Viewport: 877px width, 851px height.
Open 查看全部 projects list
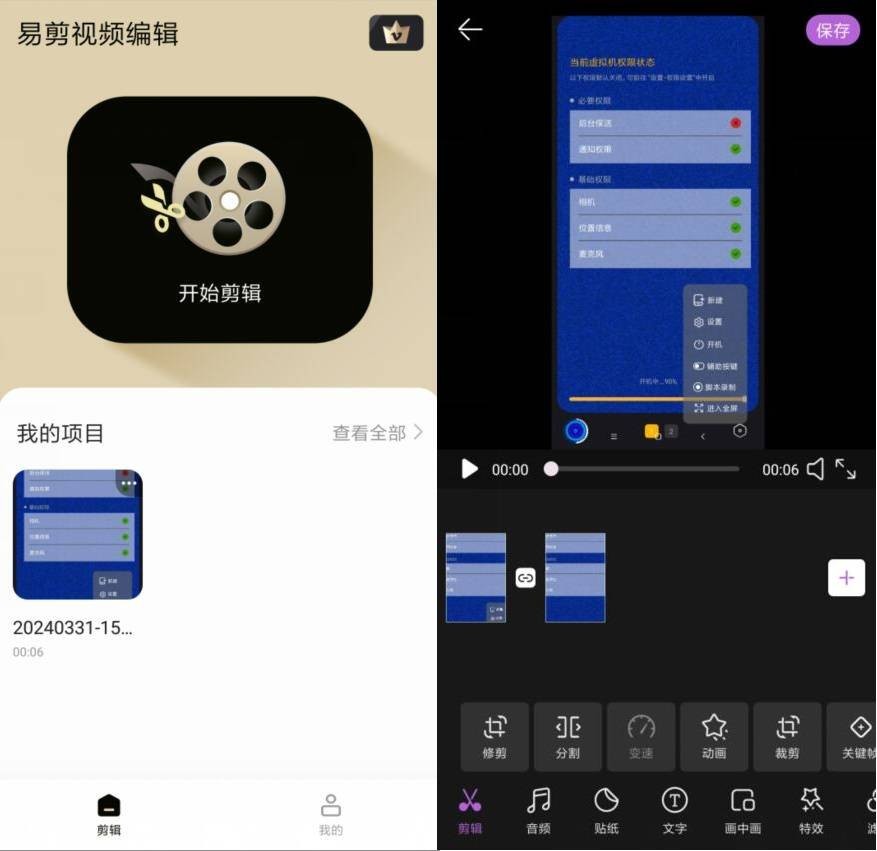pyautogui.click(x=377, y=433)
